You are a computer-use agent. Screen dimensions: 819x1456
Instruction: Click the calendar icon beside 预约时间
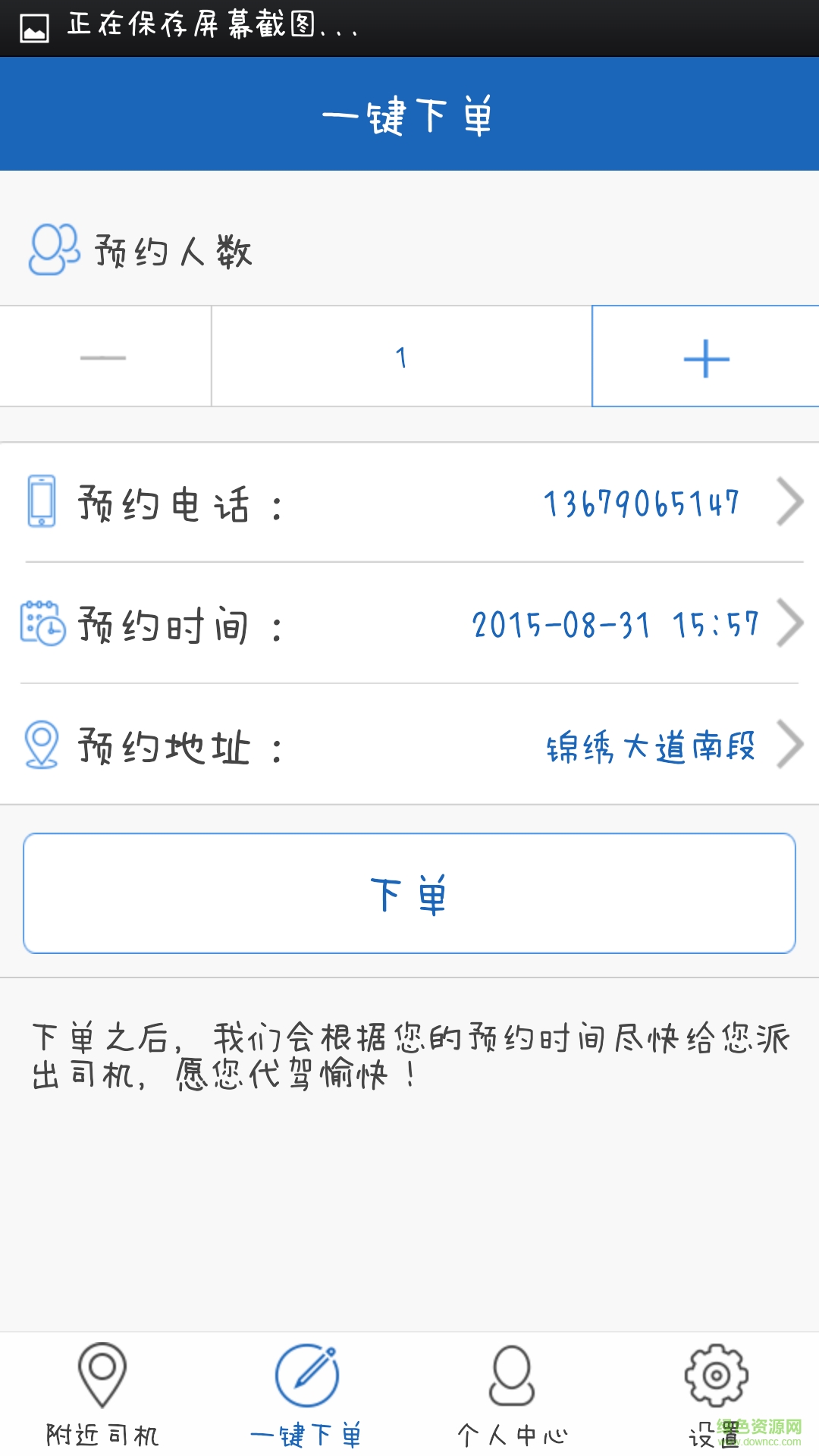coord(42,623)
